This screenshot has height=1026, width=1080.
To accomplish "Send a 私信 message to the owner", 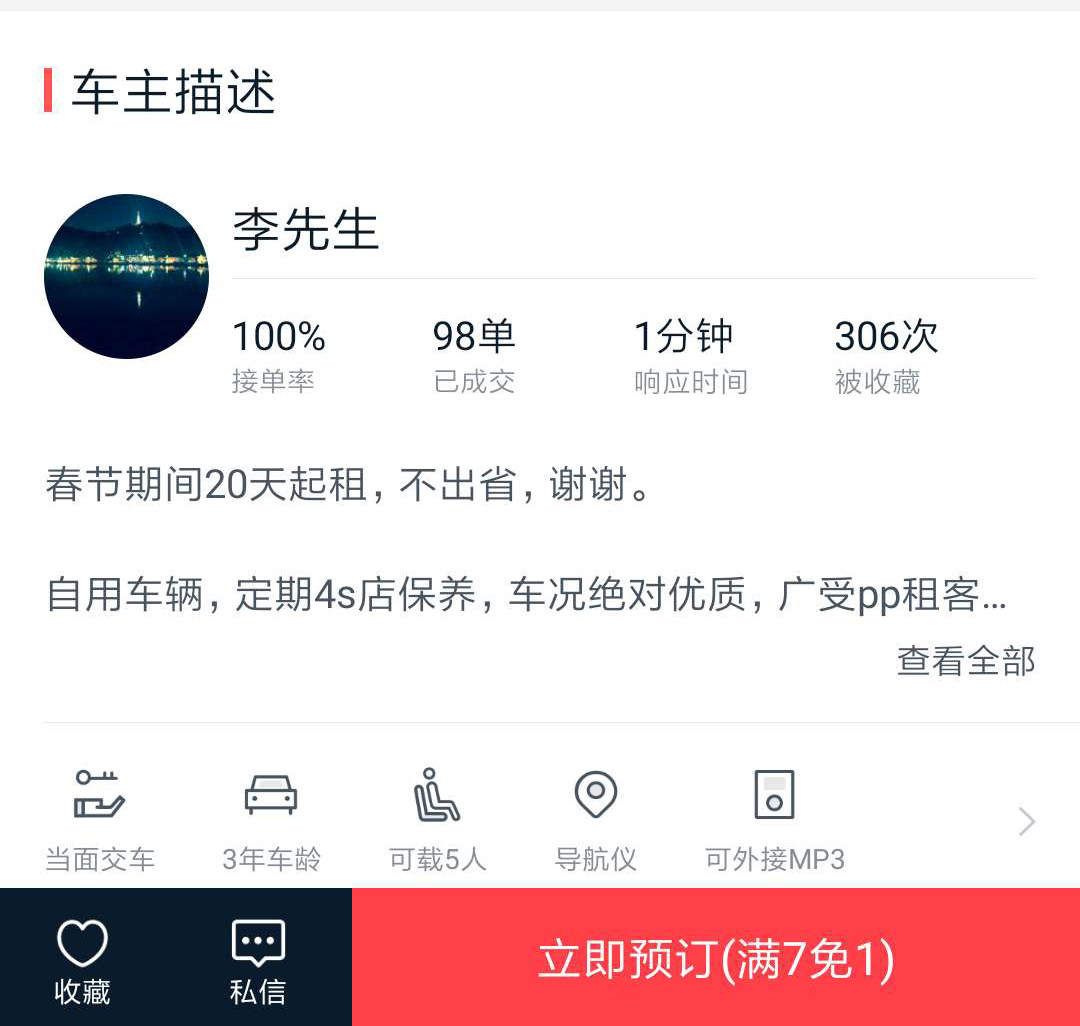I will click(258, 960).
